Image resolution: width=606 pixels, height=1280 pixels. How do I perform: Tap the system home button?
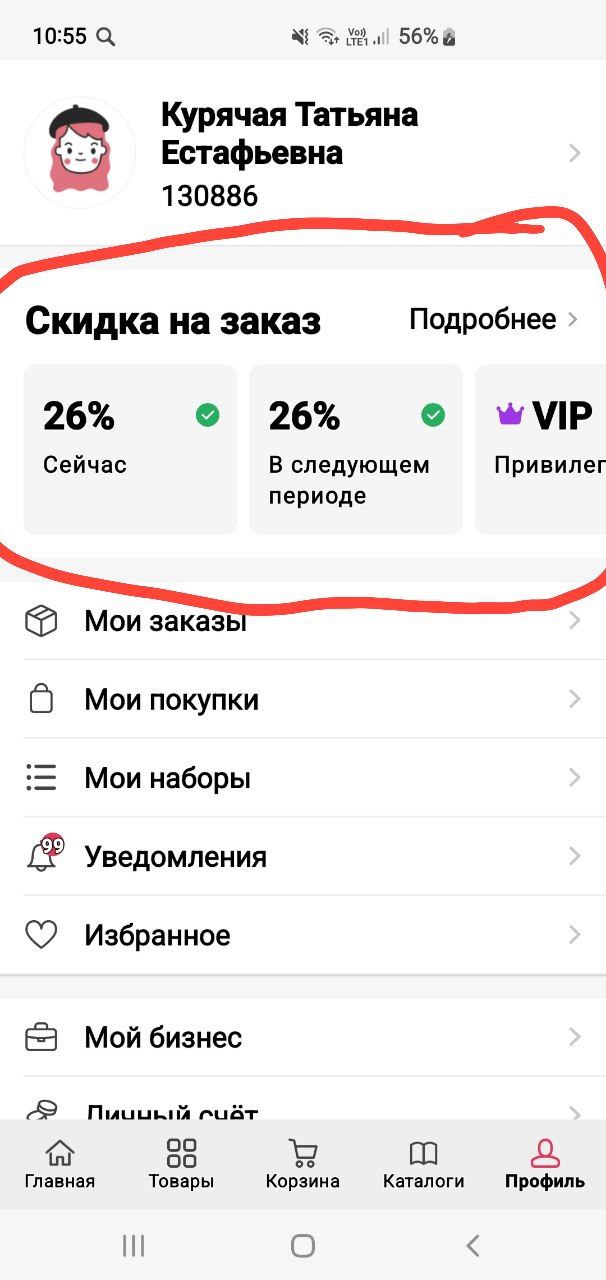pyautogui.click(x=302, y=1245)
